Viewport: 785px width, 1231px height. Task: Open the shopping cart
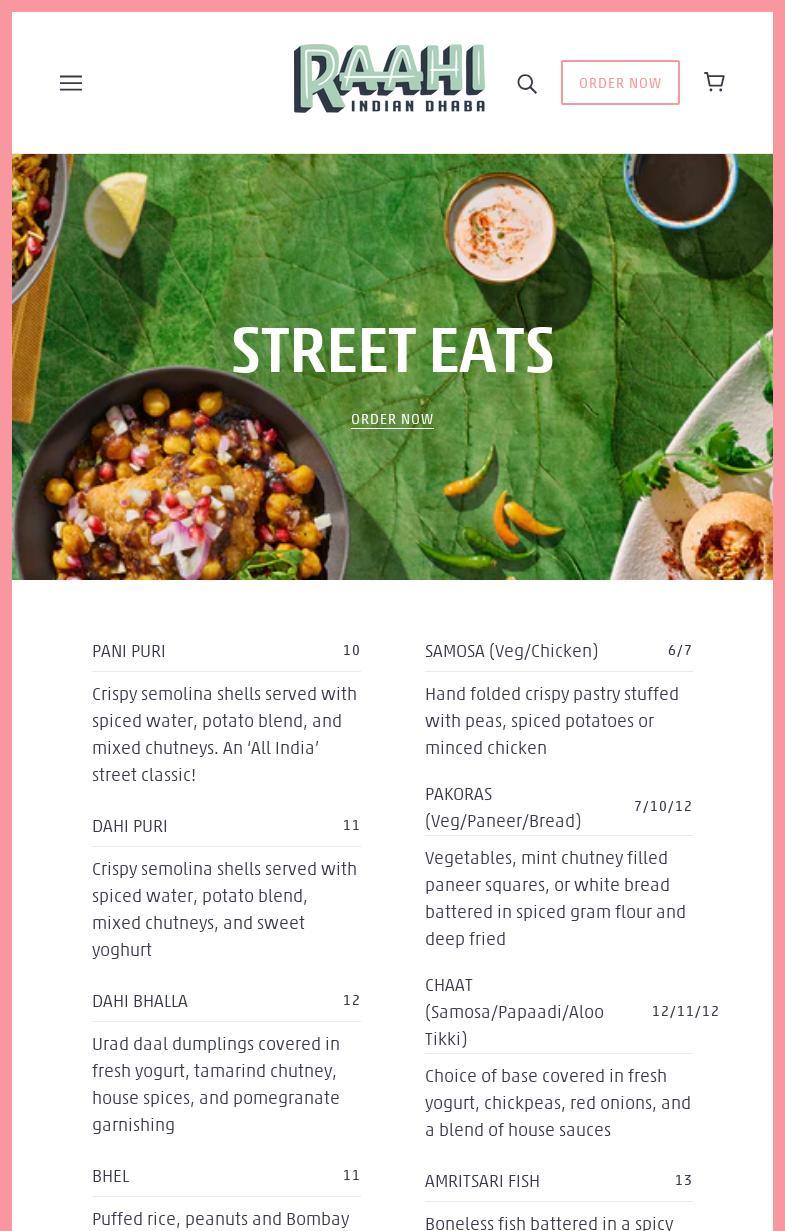[714, 82]
